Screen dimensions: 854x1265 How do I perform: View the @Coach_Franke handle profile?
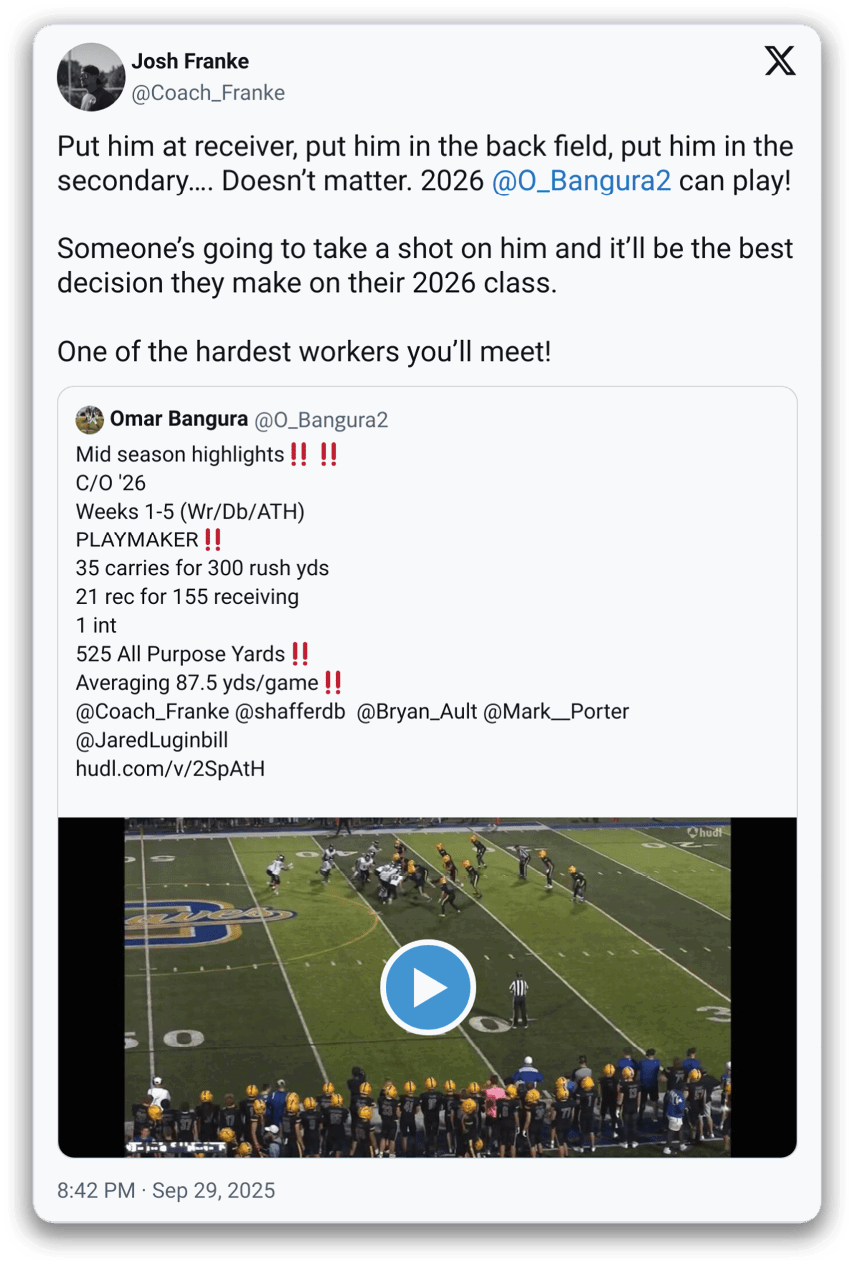click(208, 93)
